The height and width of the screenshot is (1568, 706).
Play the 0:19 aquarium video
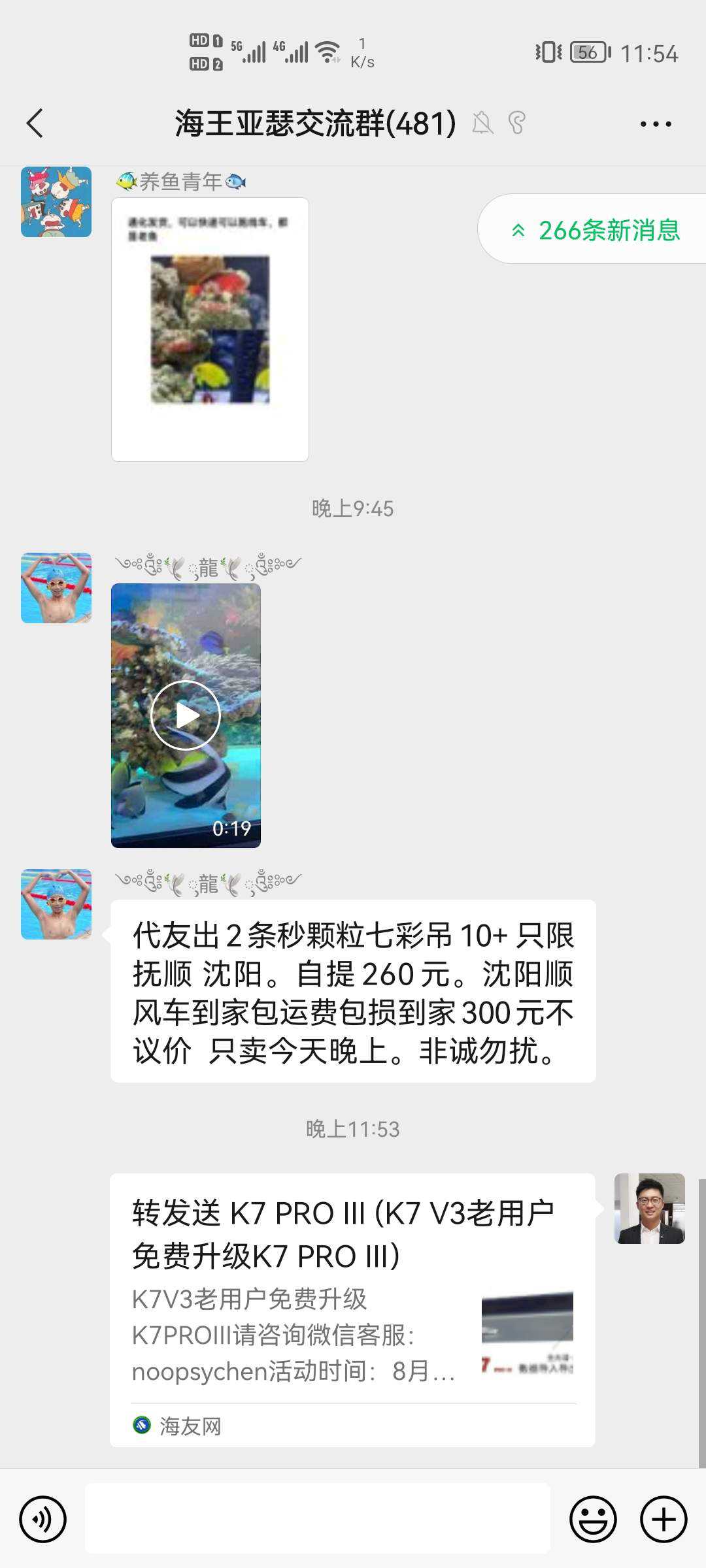tap(186, 715)
